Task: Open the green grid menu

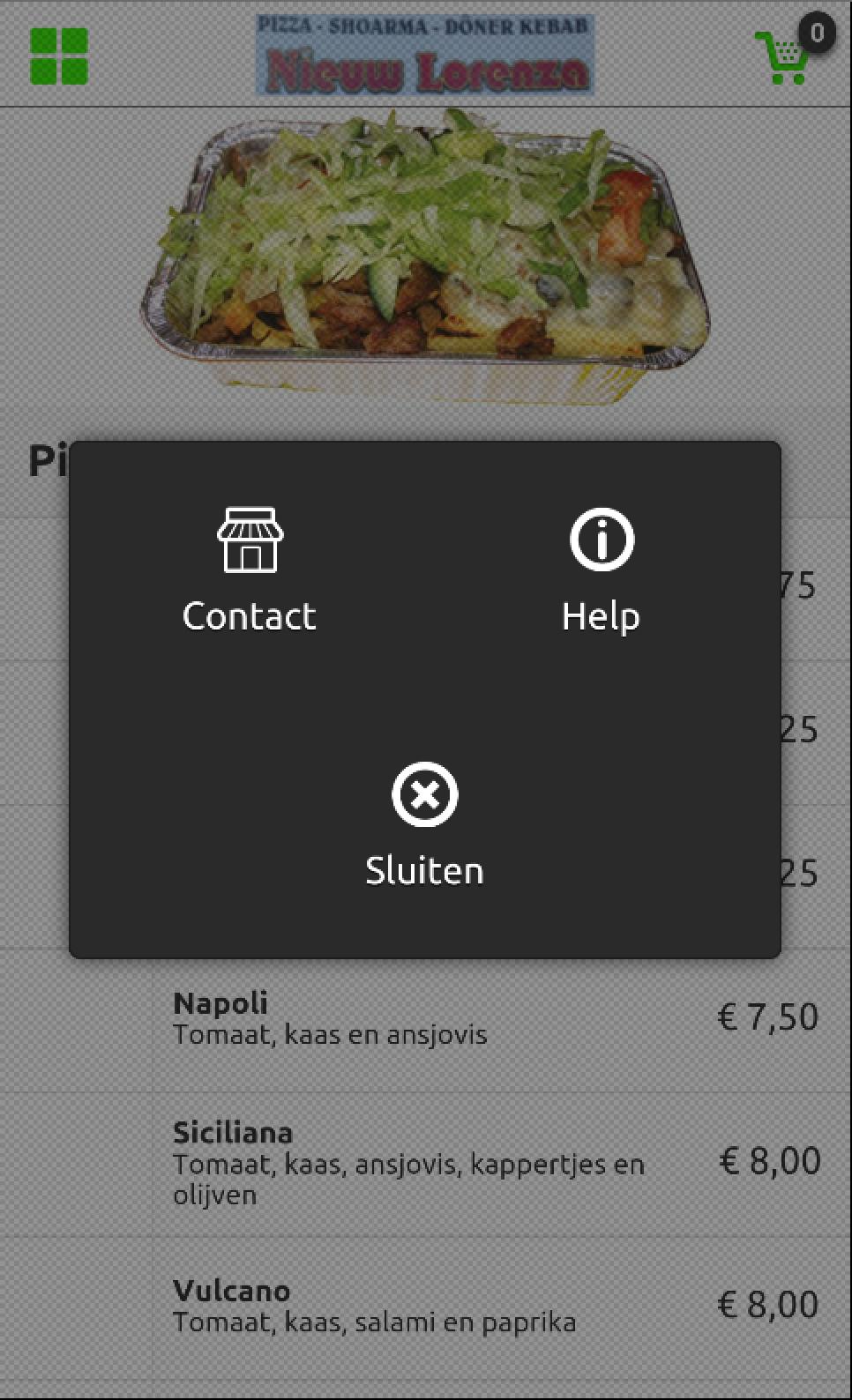Action: [x=59, y=56]
